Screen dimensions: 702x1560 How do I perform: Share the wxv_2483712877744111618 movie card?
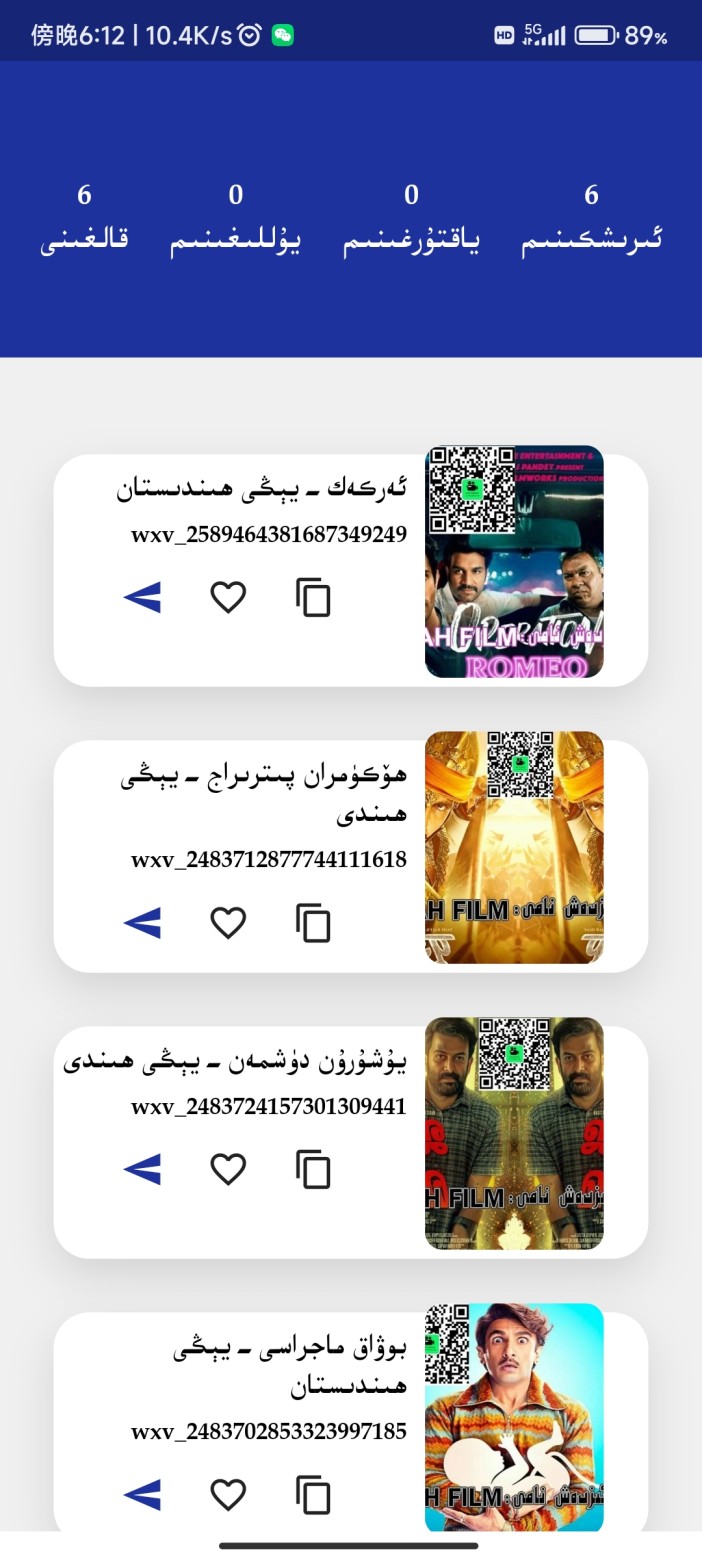coord(143,922)
